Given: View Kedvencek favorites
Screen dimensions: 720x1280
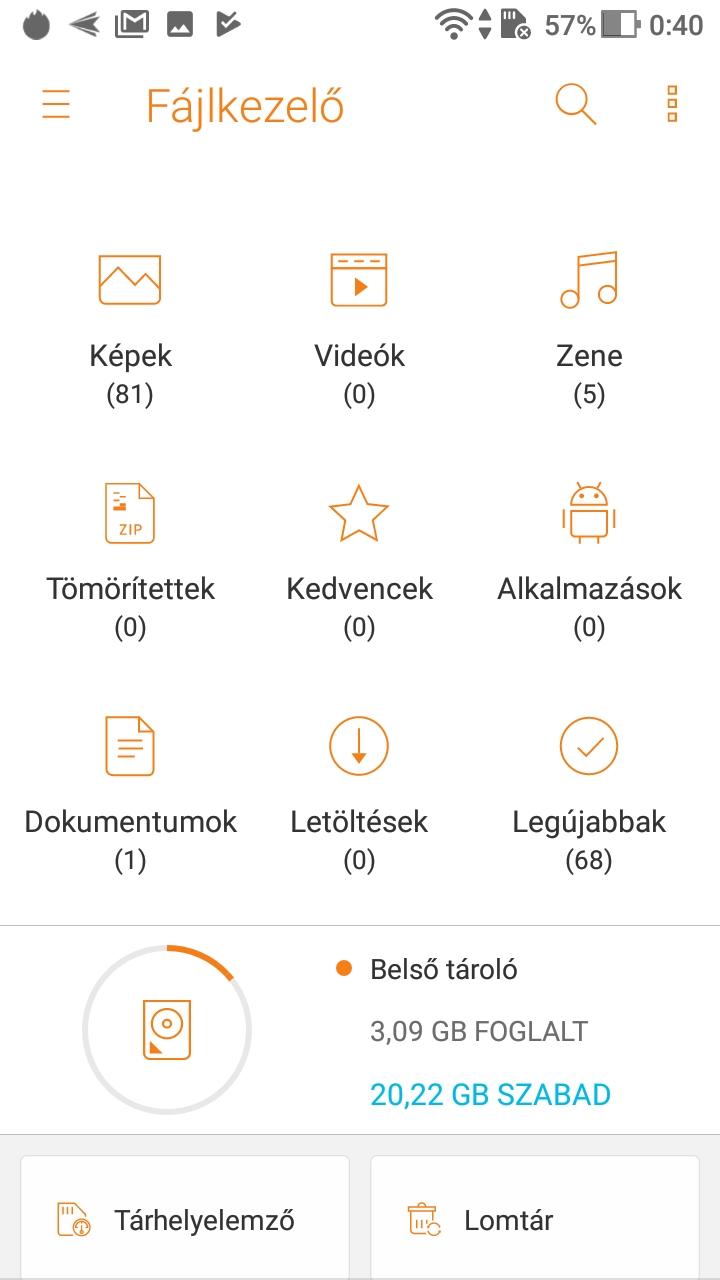Looking at the screenshot, I should pyautogui.click(x=359, y=560).
